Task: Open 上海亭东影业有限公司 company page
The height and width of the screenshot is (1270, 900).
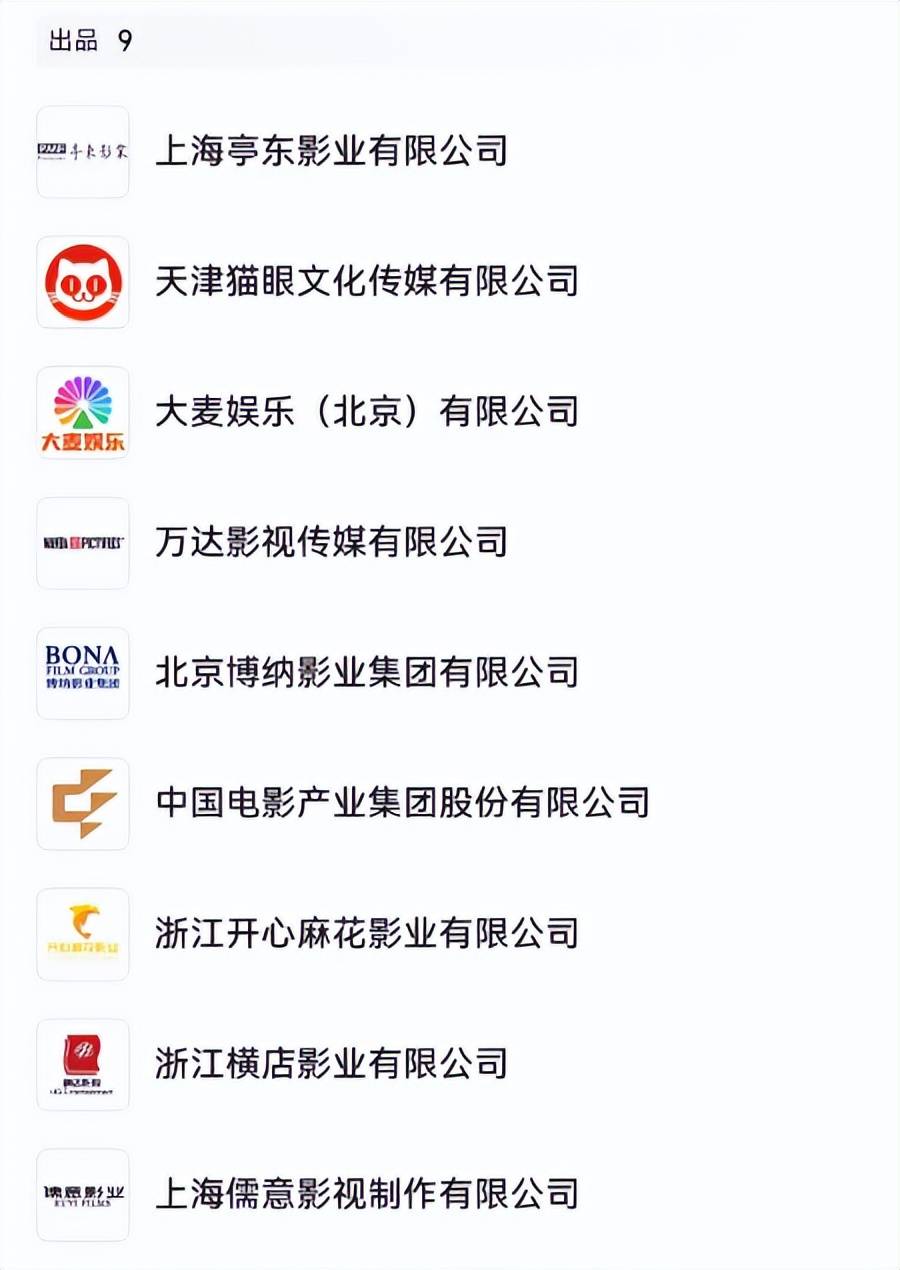Action: click(331, 152)
